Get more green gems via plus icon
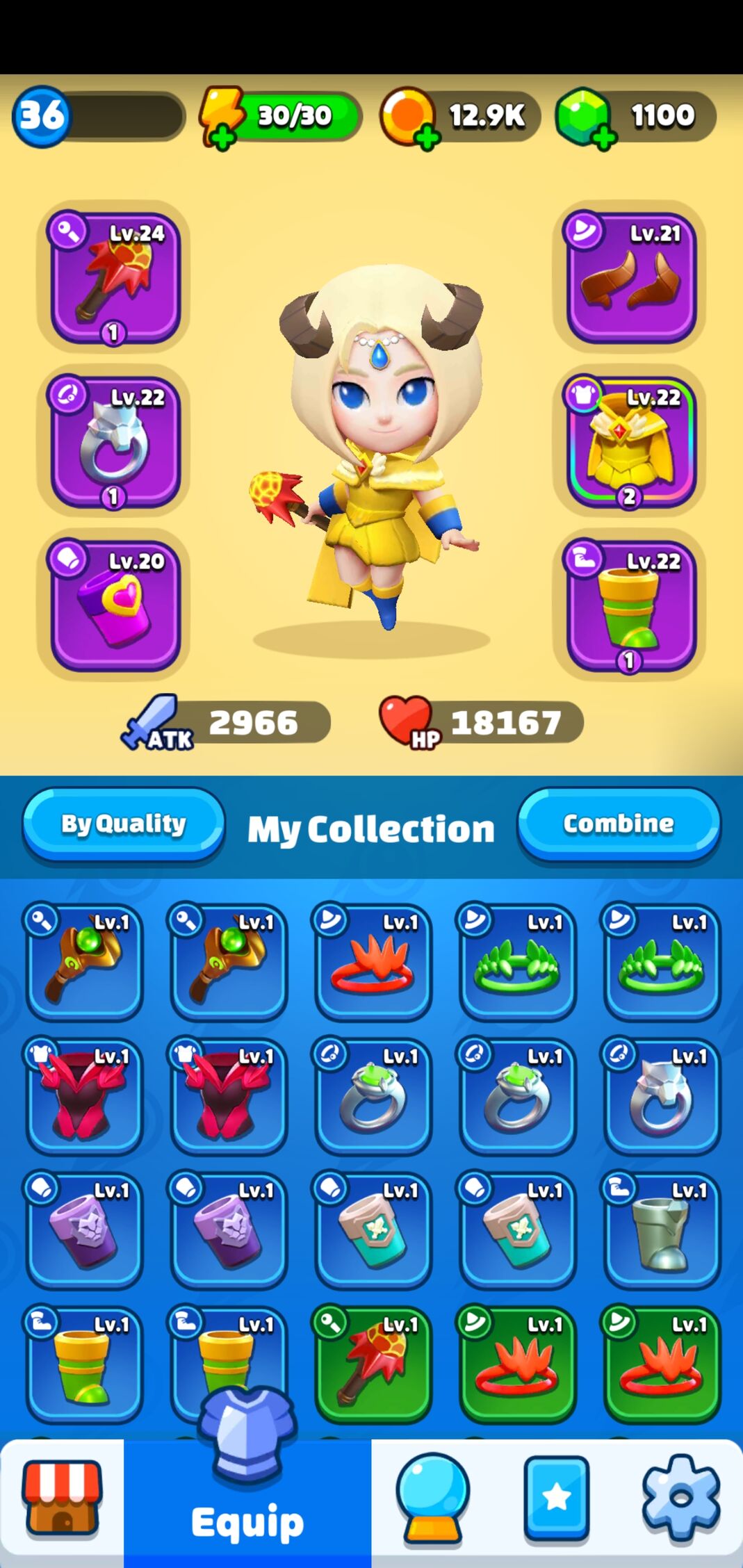The image size is (743, 1568). coord(605,138)
